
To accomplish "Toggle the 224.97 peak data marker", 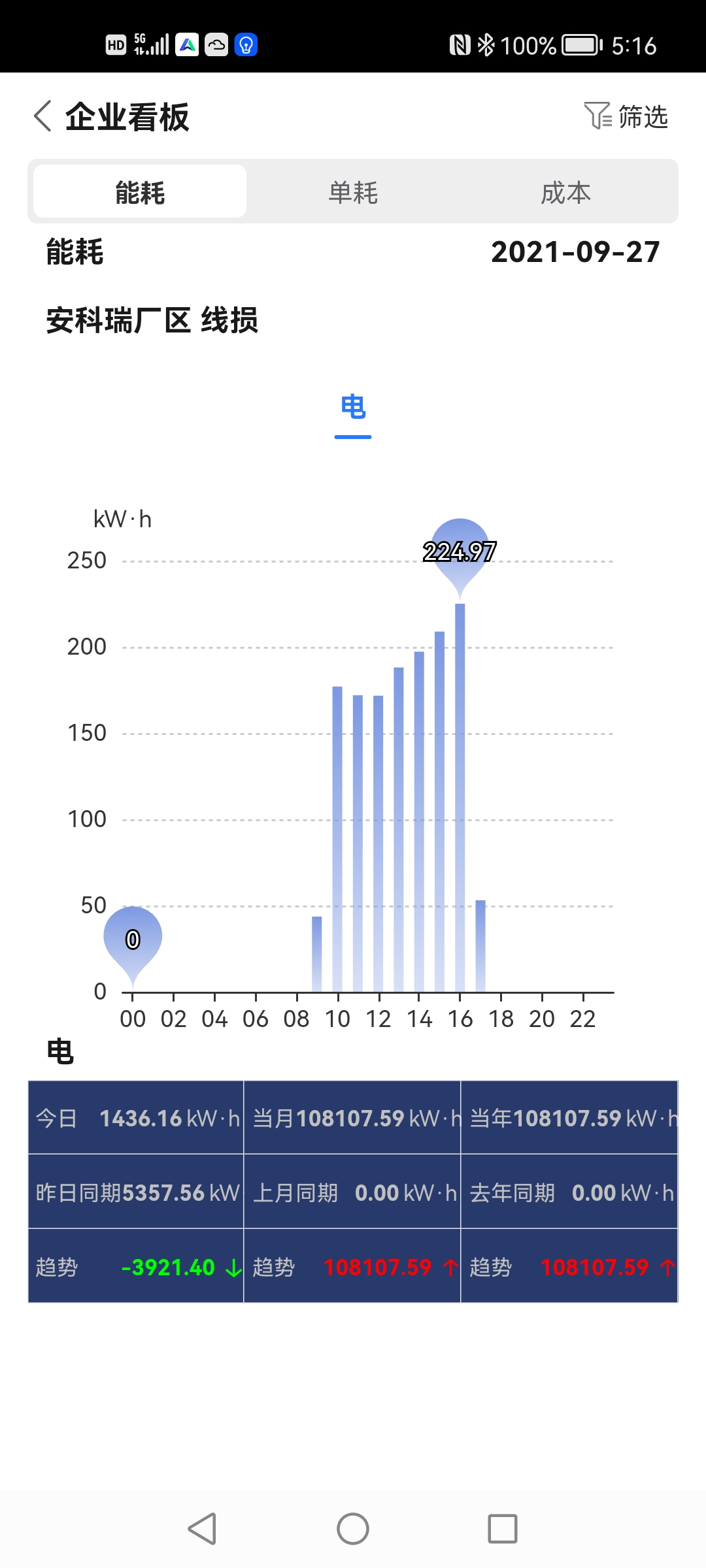I will point(460,549).
